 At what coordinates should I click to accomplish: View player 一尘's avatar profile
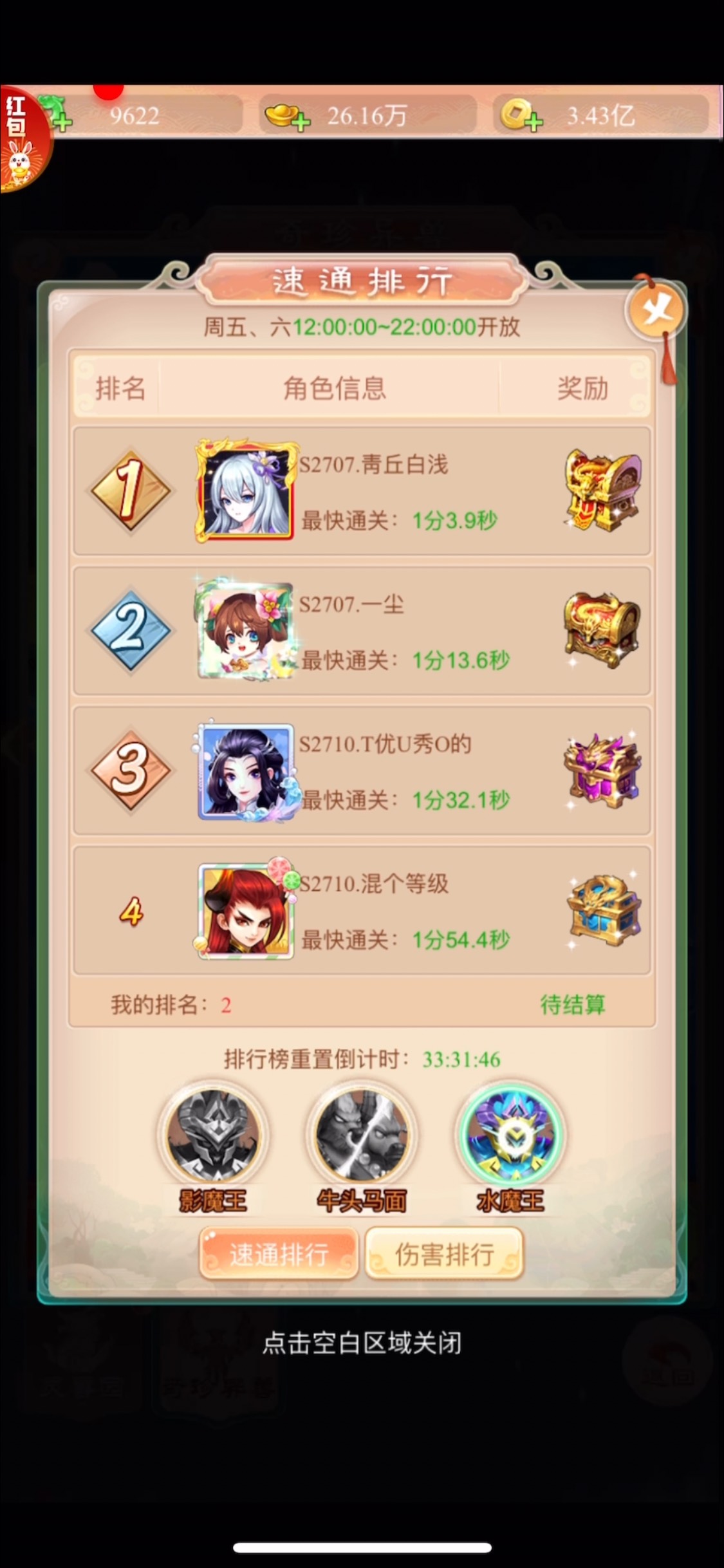(245, 630)
